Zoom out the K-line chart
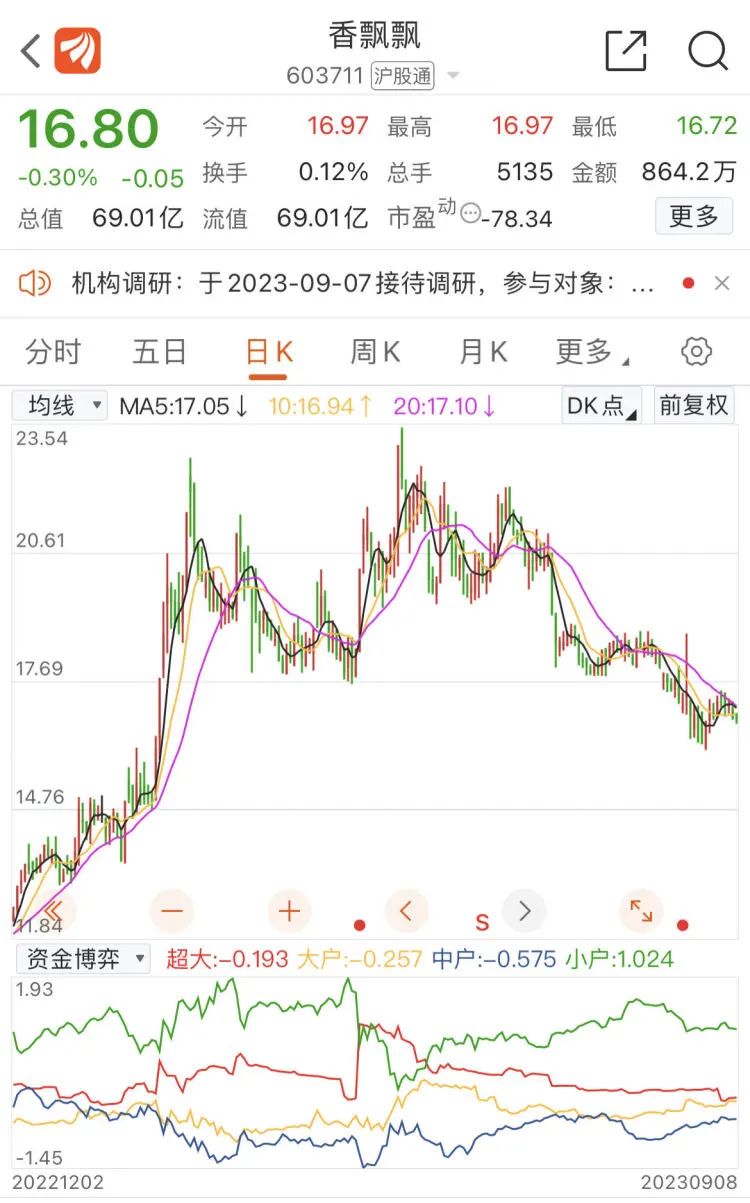This screenshot has height=1203, width=750. (173, 911)
